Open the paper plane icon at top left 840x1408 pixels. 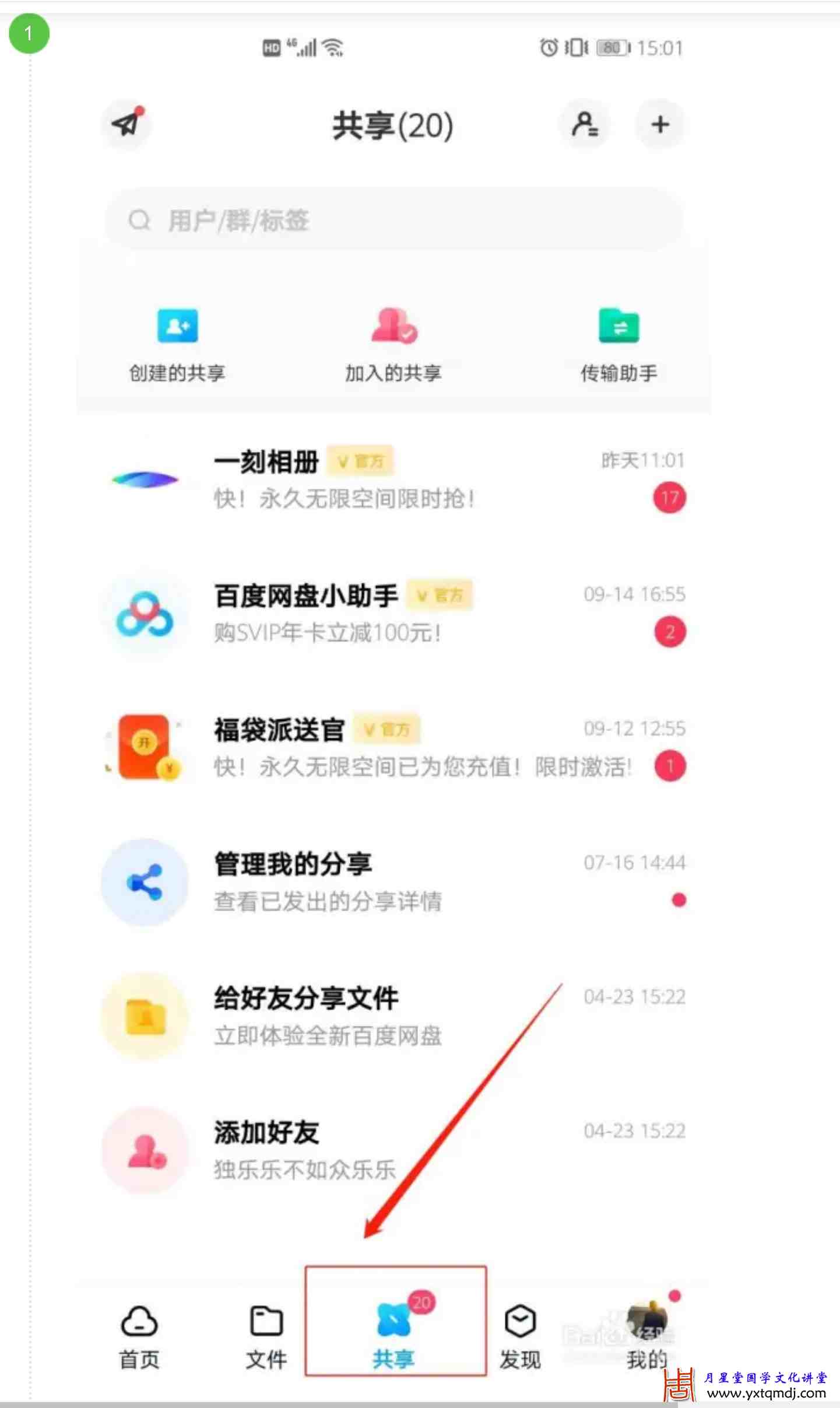tap(127, 124)
